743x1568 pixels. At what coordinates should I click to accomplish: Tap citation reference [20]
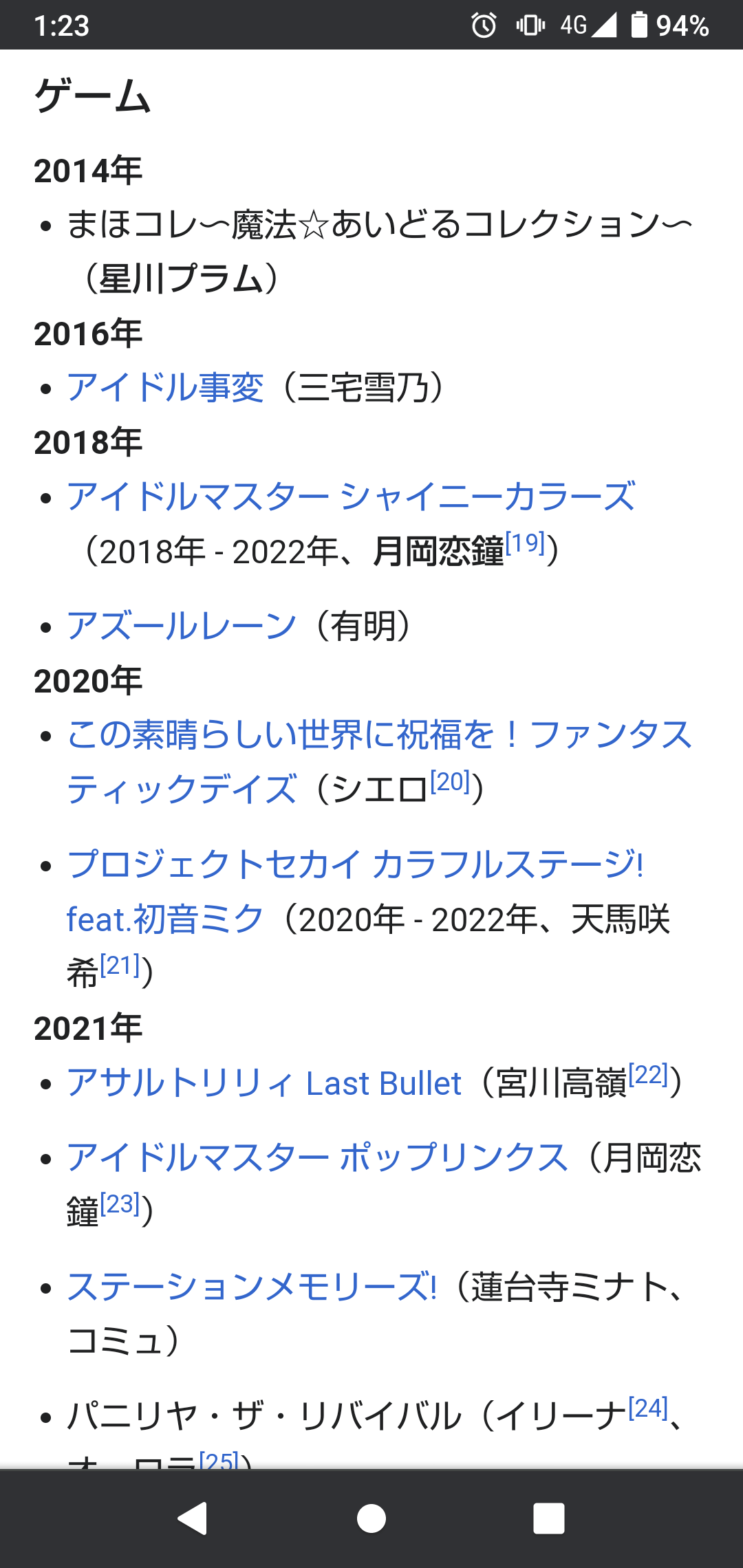pyautogui.click(x=451, y=782)
